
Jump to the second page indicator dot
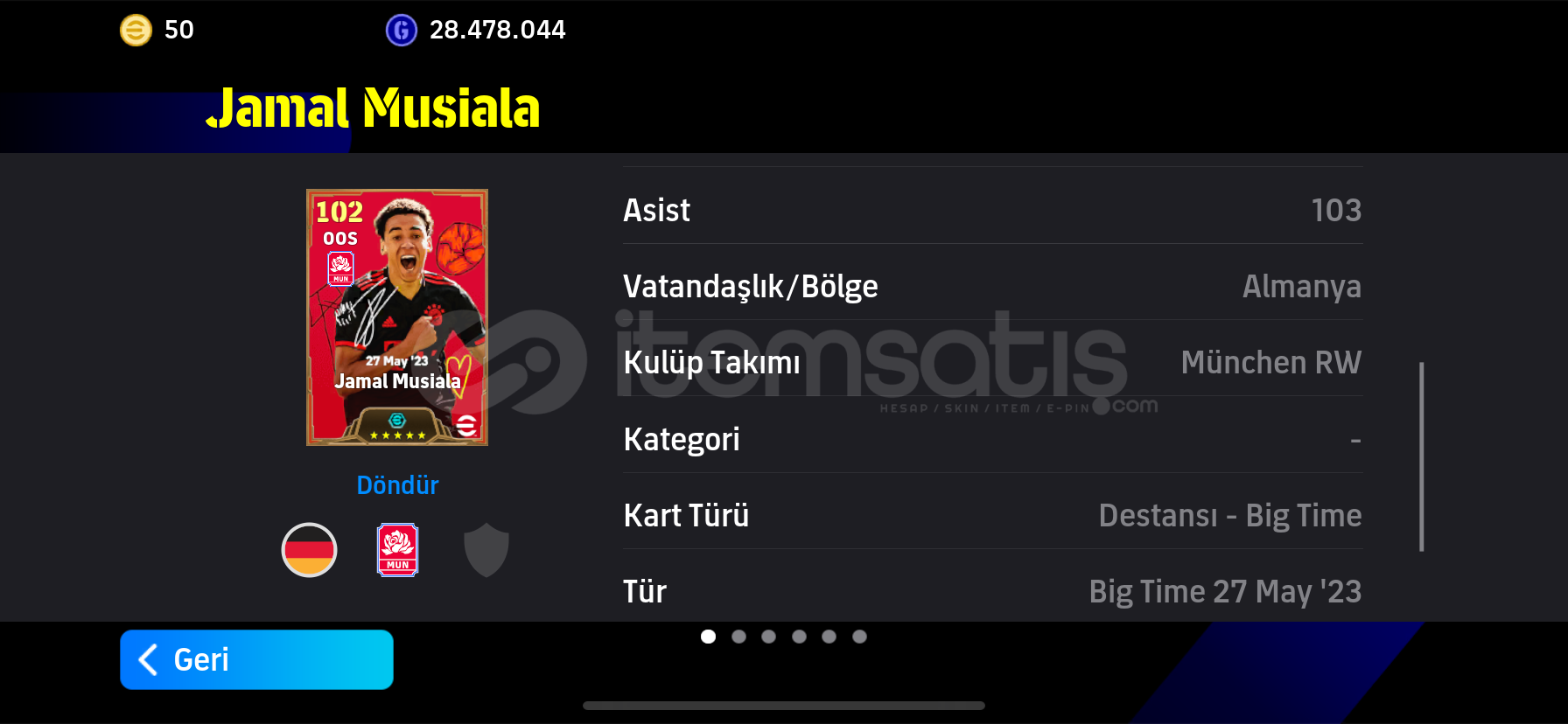pyautogui.click(x=738, y=637)
